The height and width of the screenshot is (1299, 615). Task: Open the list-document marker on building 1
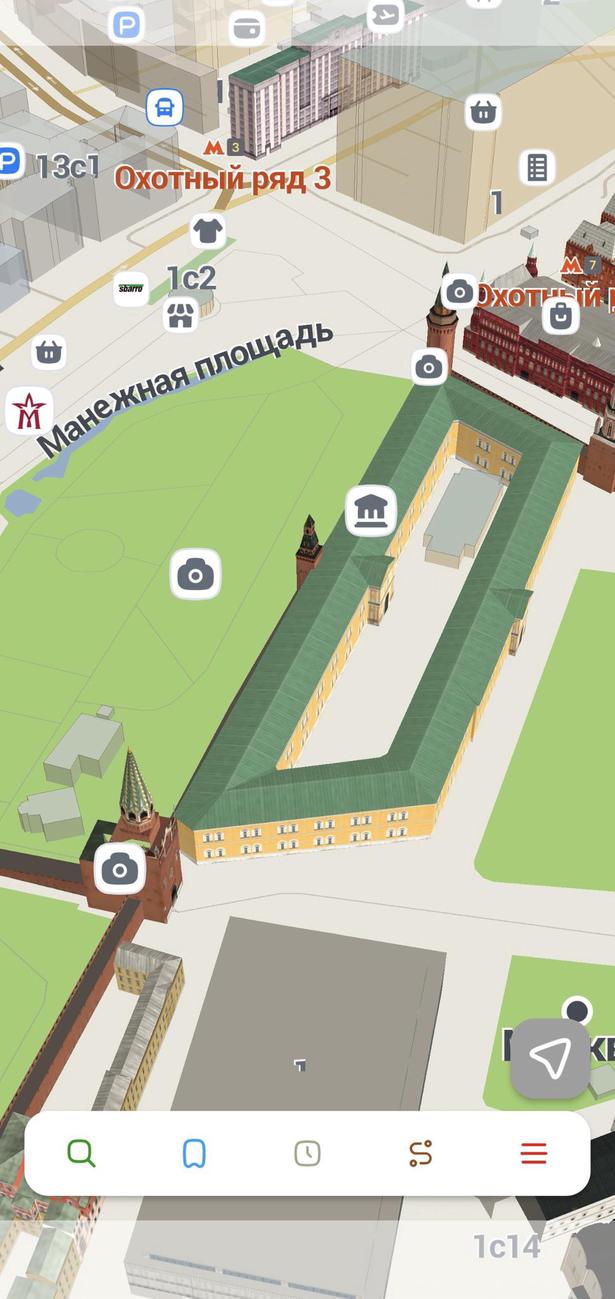537,168
